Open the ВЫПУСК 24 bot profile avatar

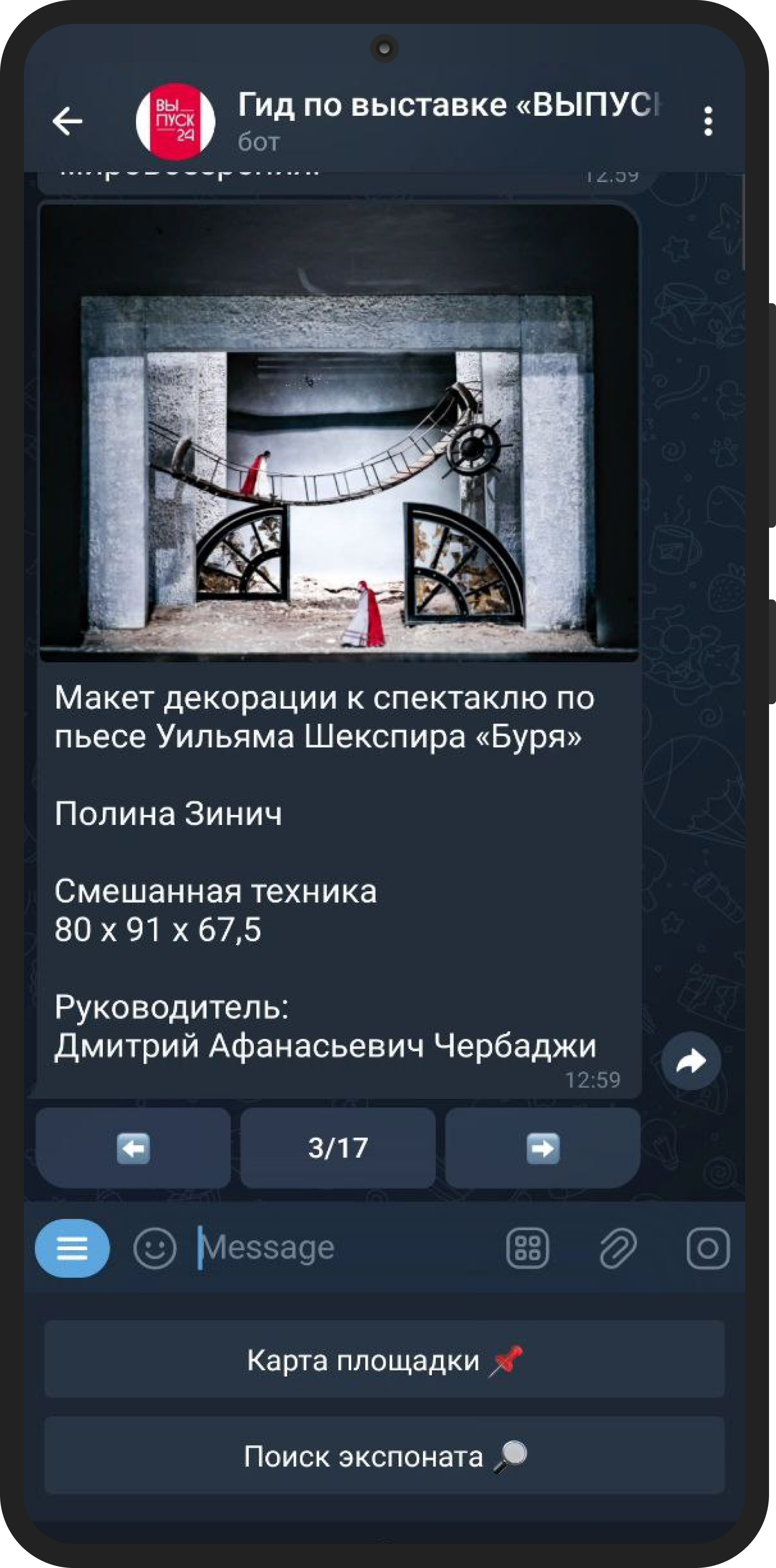(175, 121)
